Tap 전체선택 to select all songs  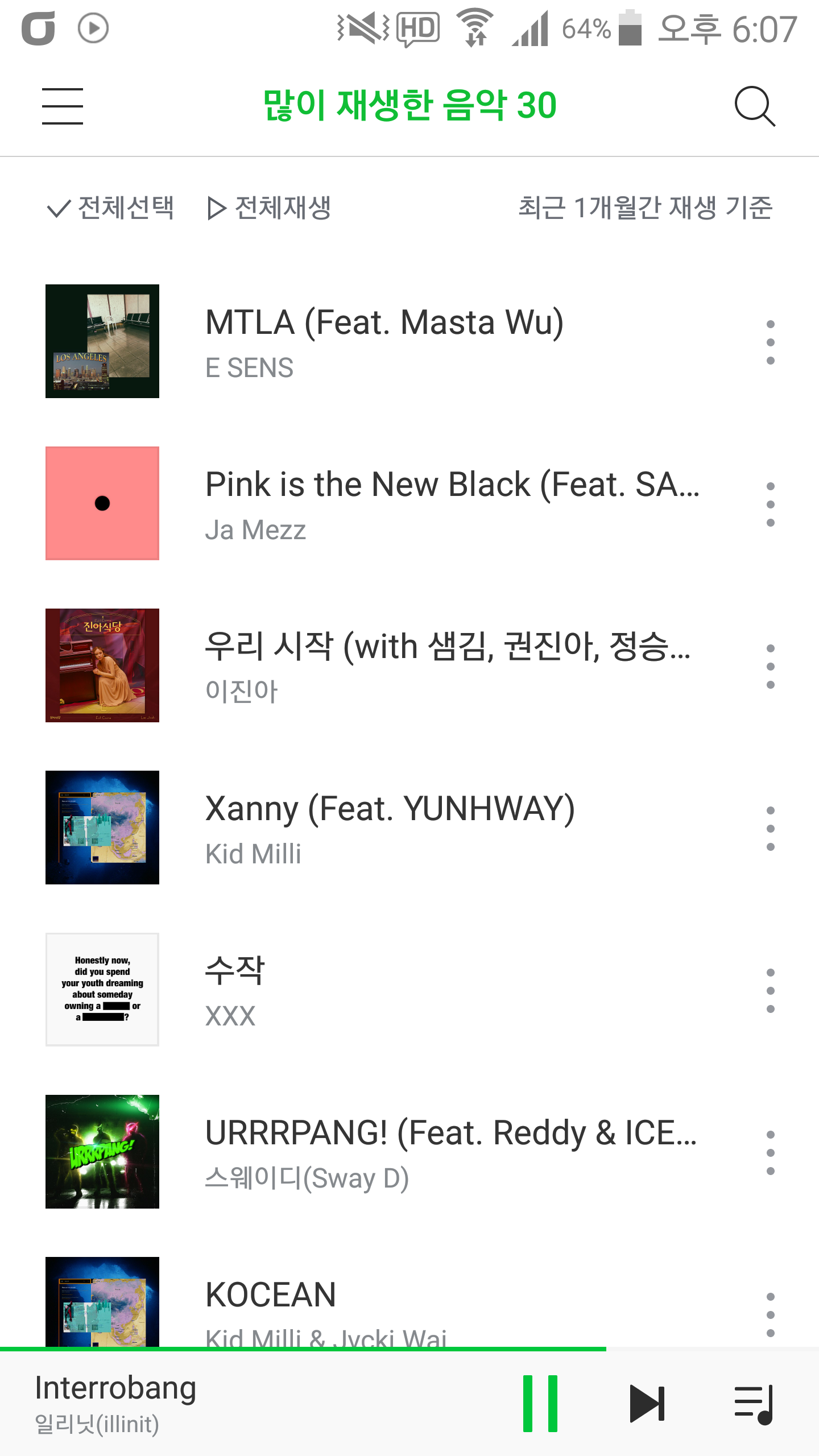point(111,208)
